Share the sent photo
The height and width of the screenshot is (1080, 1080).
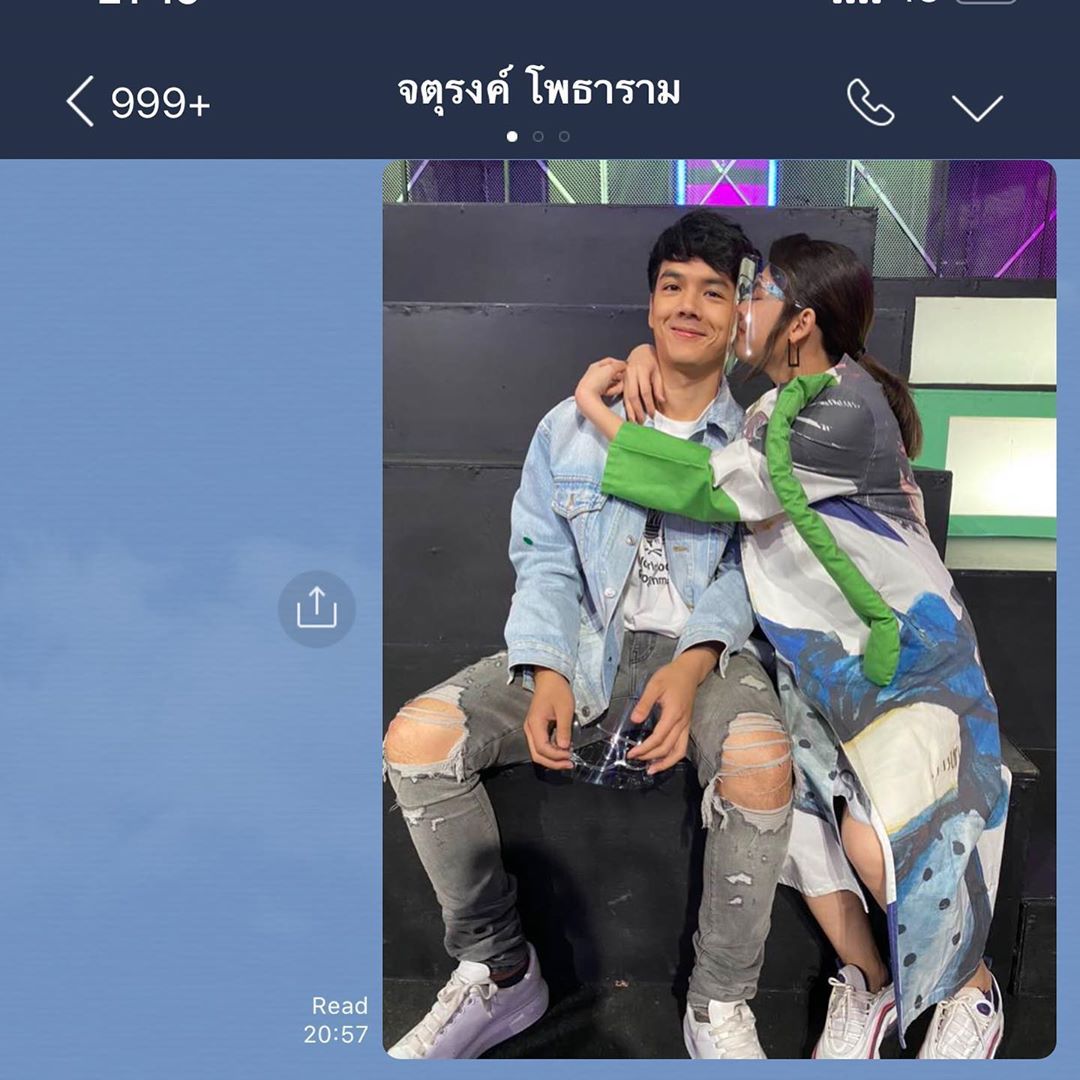(317, 608)
